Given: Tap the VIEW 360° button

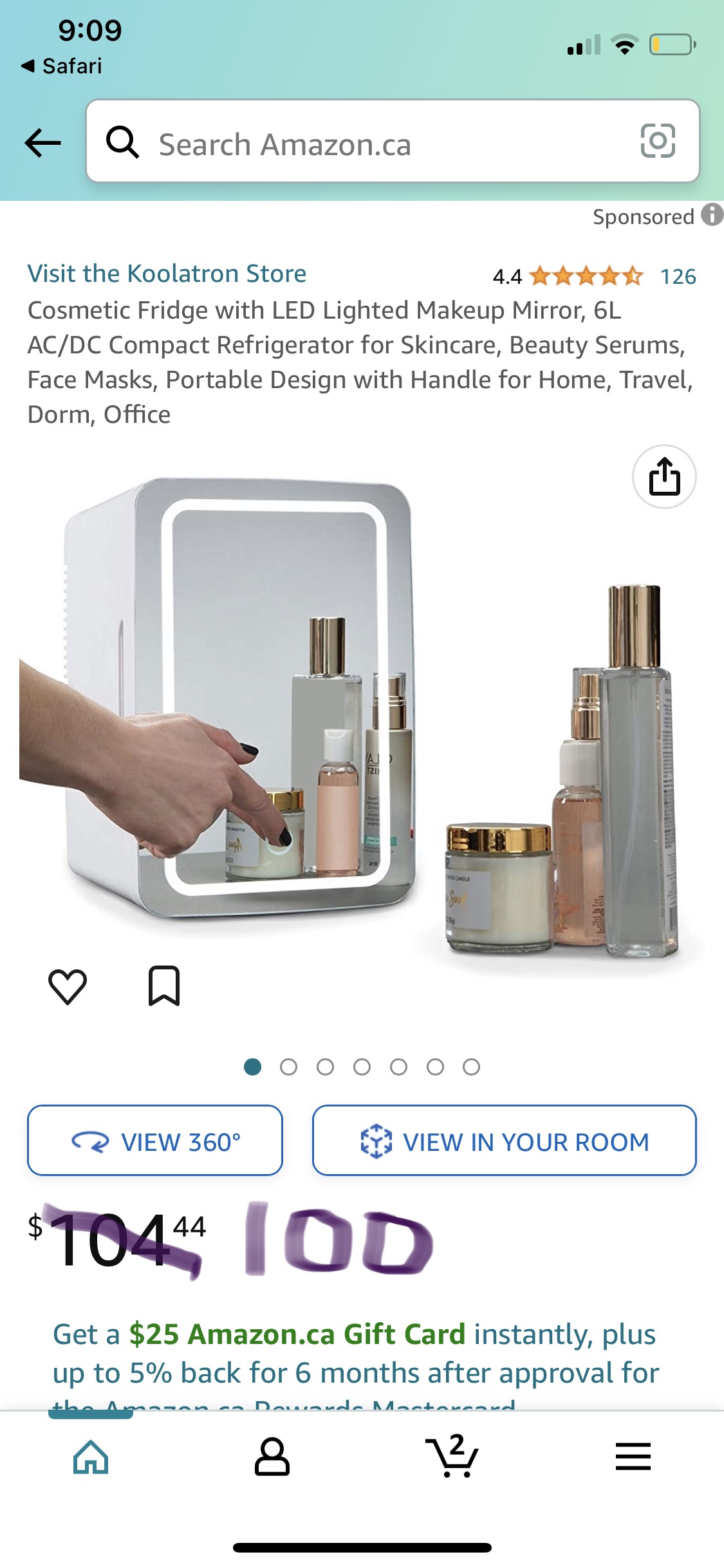Looking at the screenshot, I should point(155,1141).
